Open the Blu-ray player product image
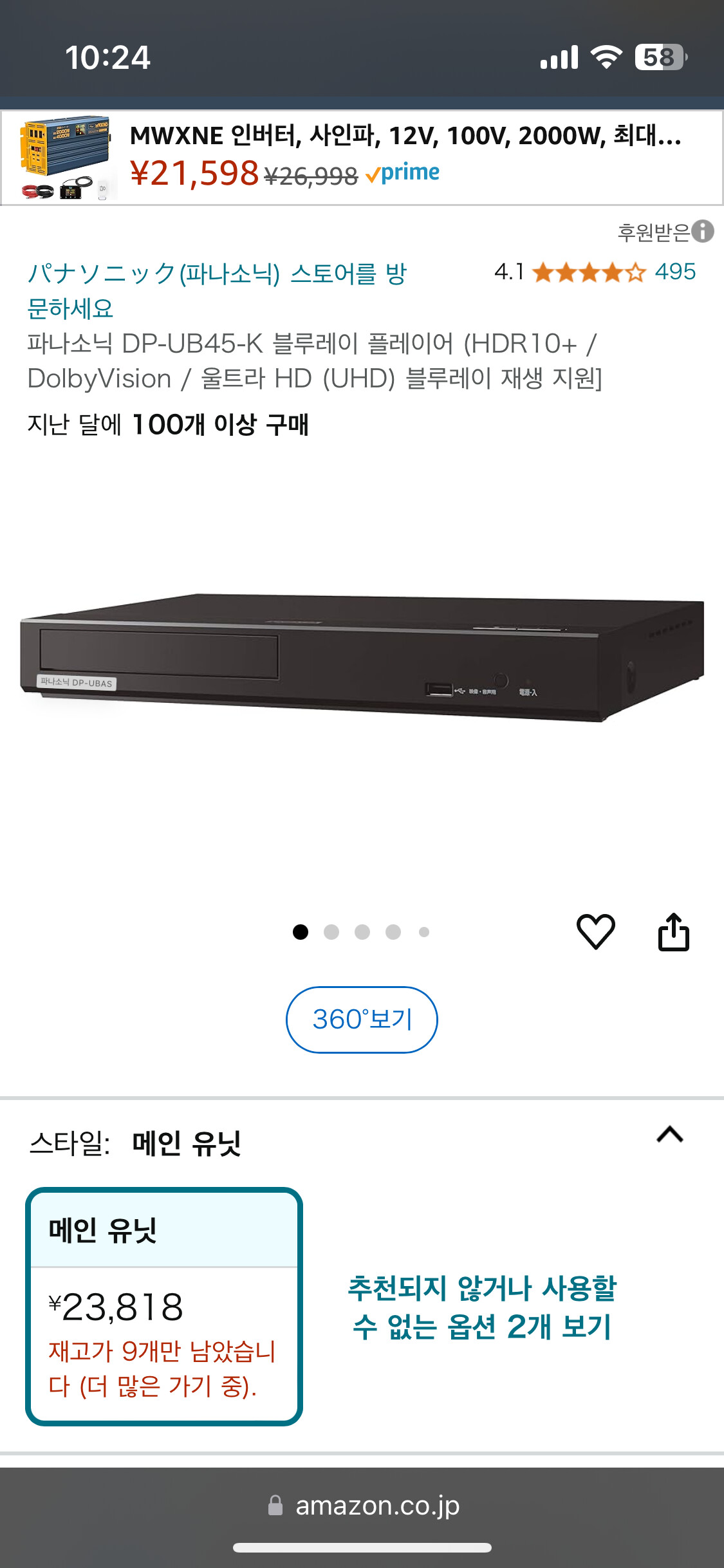Screen dimensions: 724x1568 click(x=362, y=657)
